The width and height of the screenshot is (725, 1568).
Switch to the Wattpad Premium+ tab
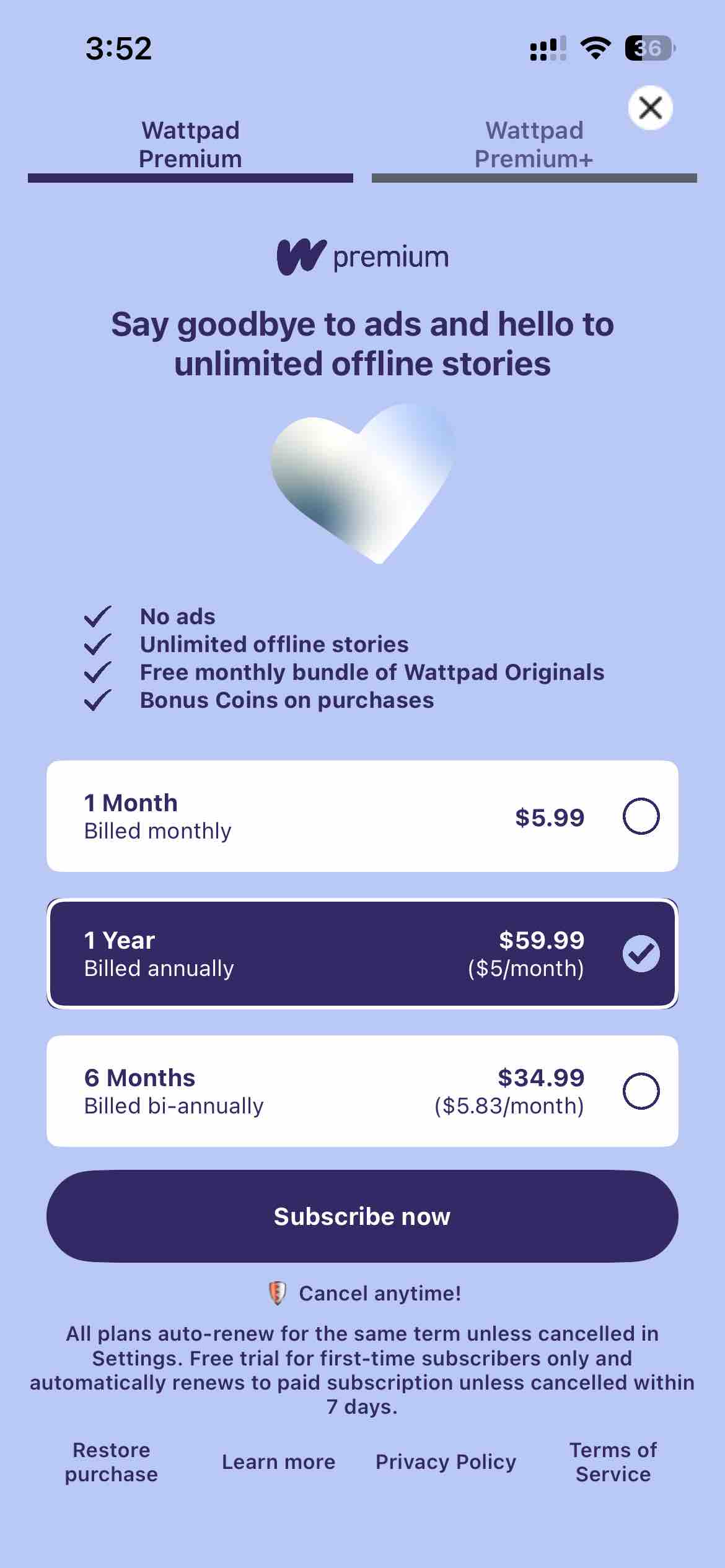534,146
